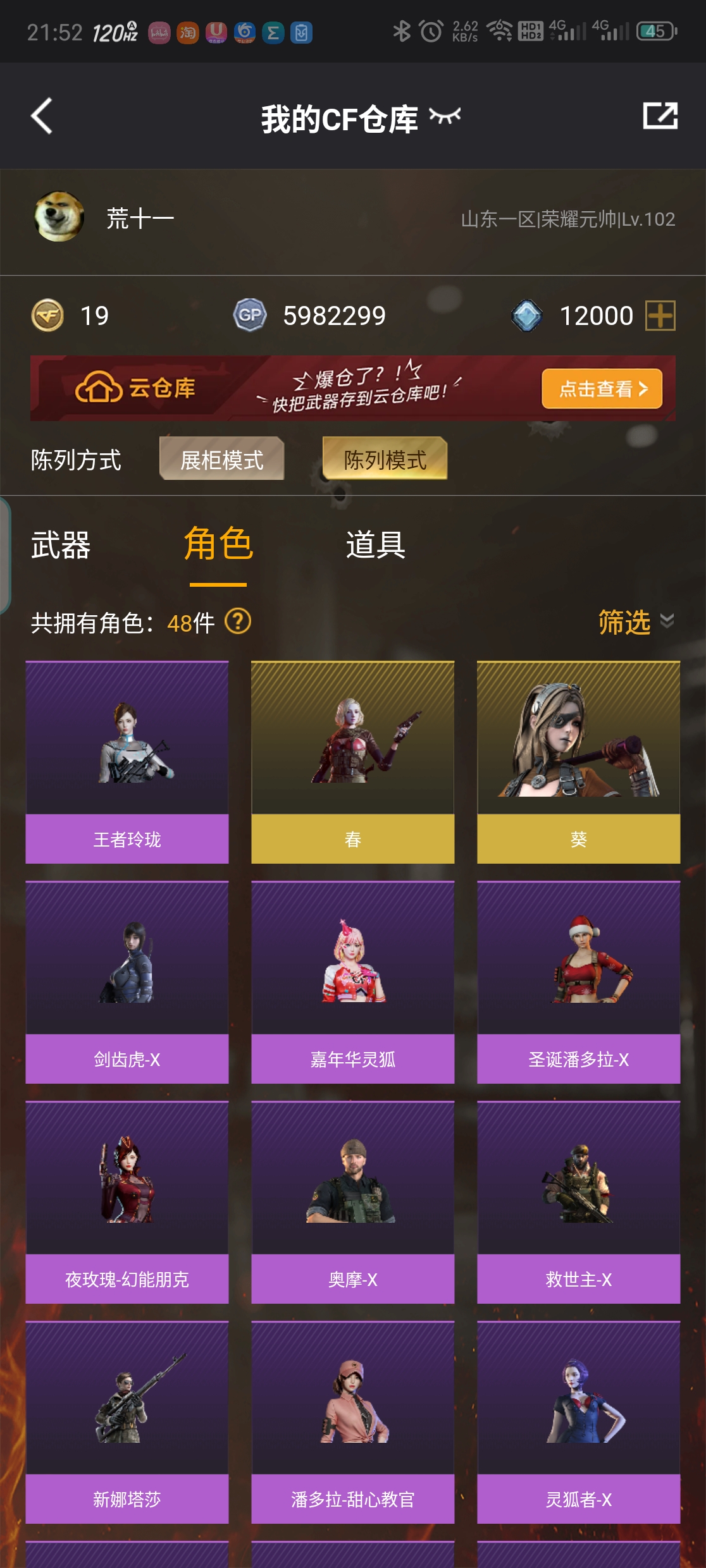
Task: Select the 救世主-X card
Action: (579, 1202)
